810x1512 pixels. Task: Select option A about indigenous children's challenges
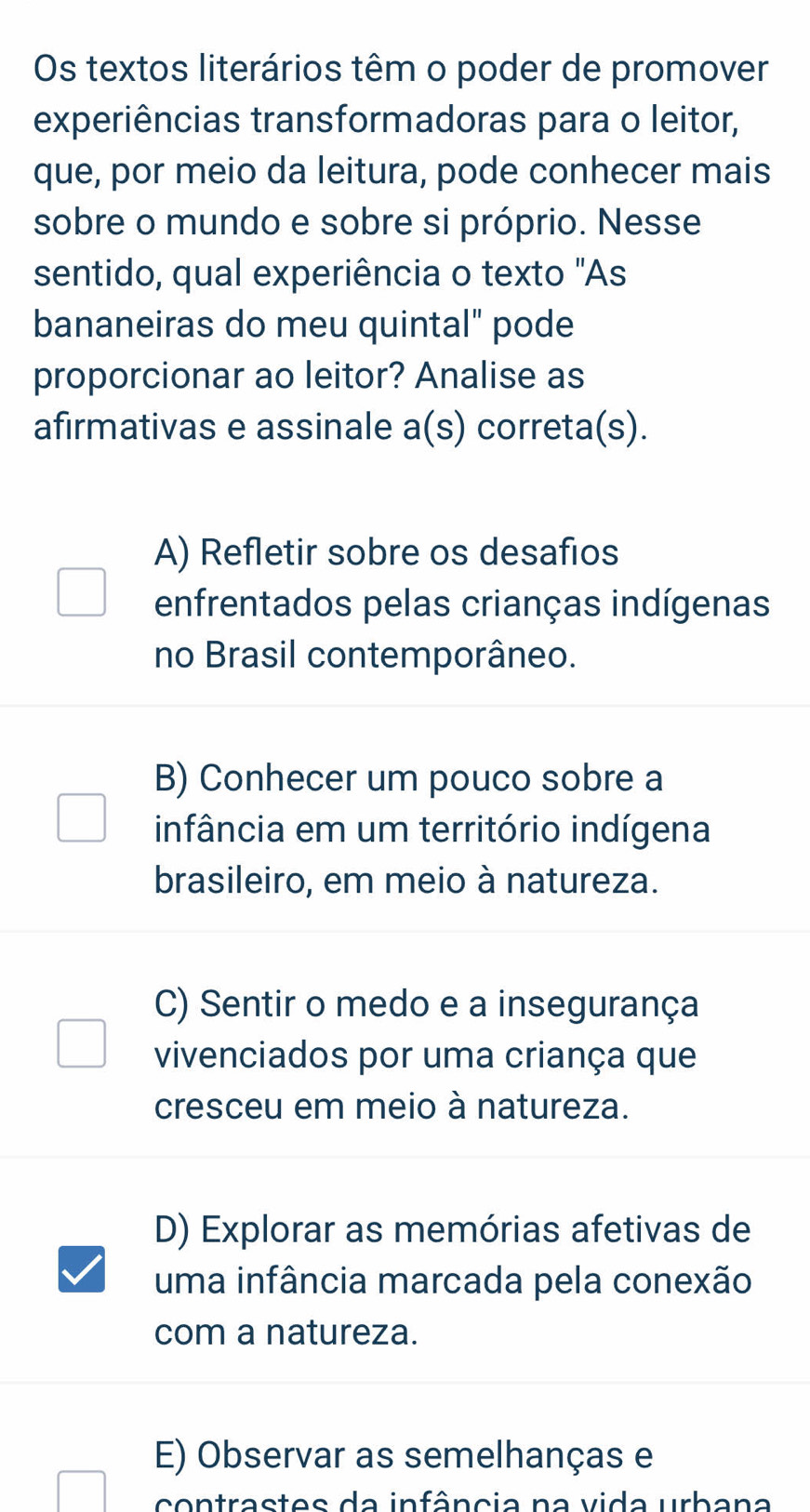click(82, 592)
